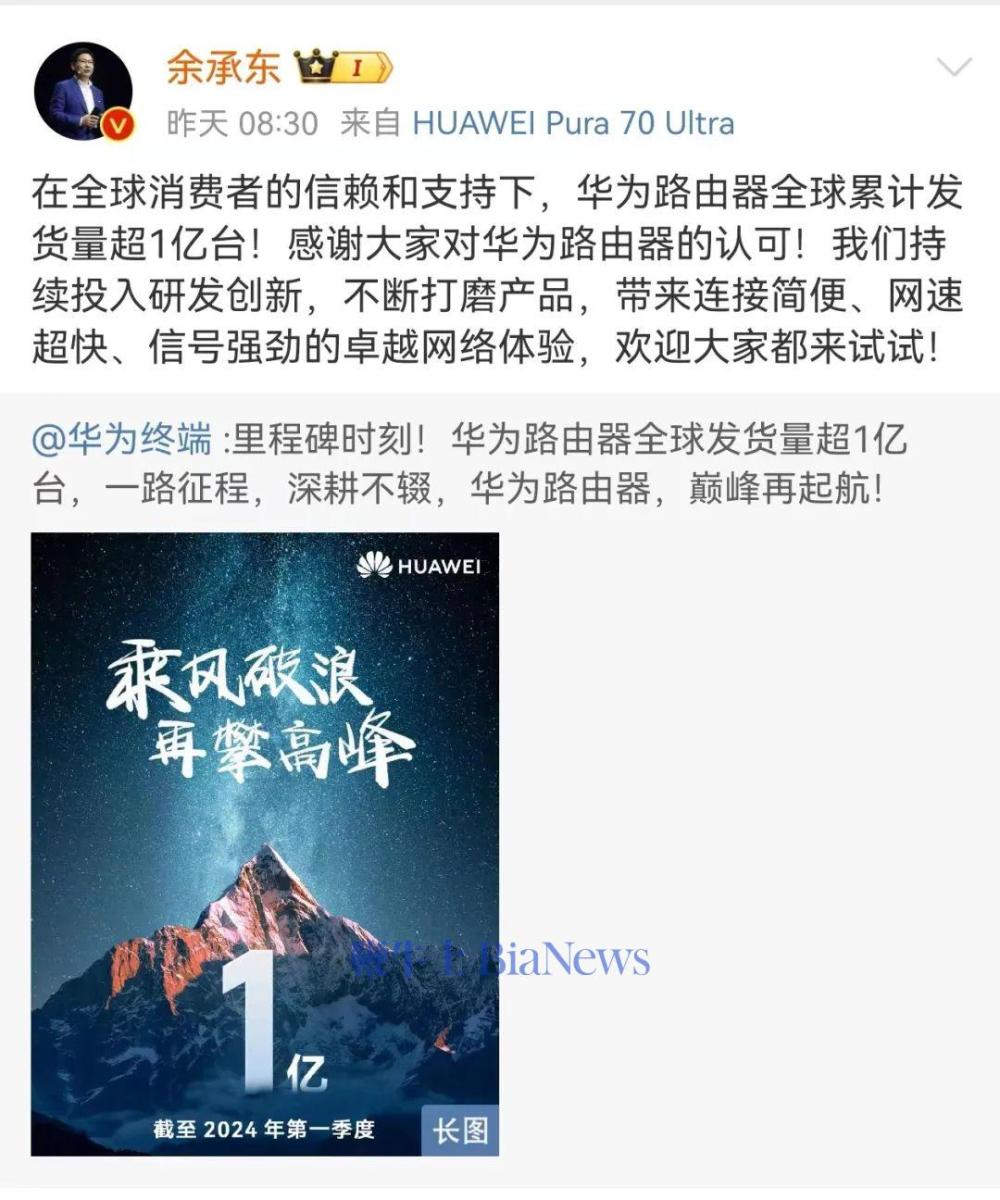Open 余承东's profile avatar
The image size is (1000, 1200).
[x=84, y=92]
